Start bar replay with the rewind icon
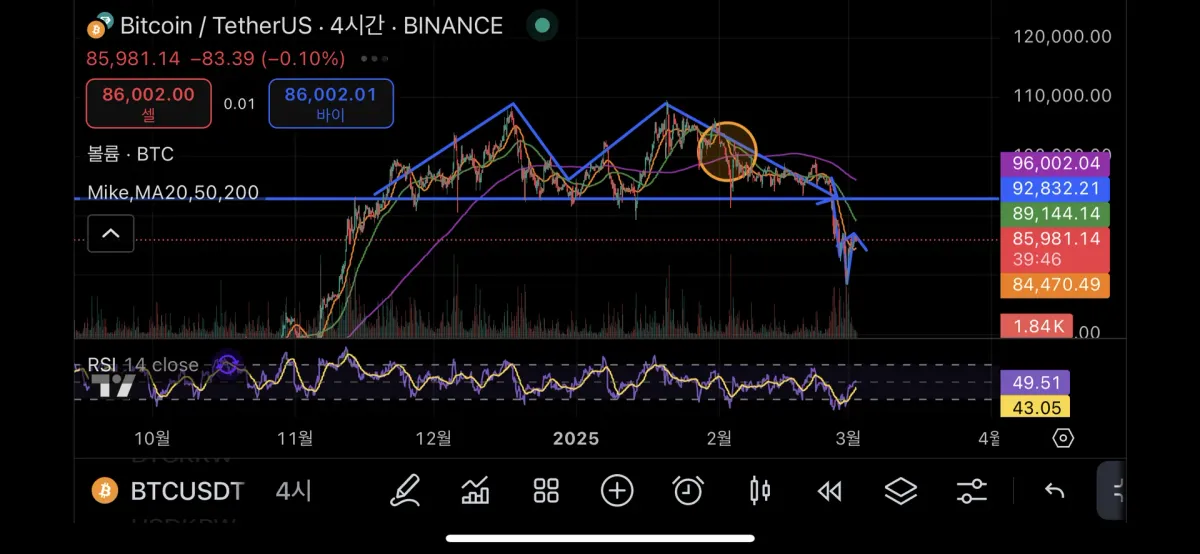The image size is (1200, 554). [x=829, y=490]
